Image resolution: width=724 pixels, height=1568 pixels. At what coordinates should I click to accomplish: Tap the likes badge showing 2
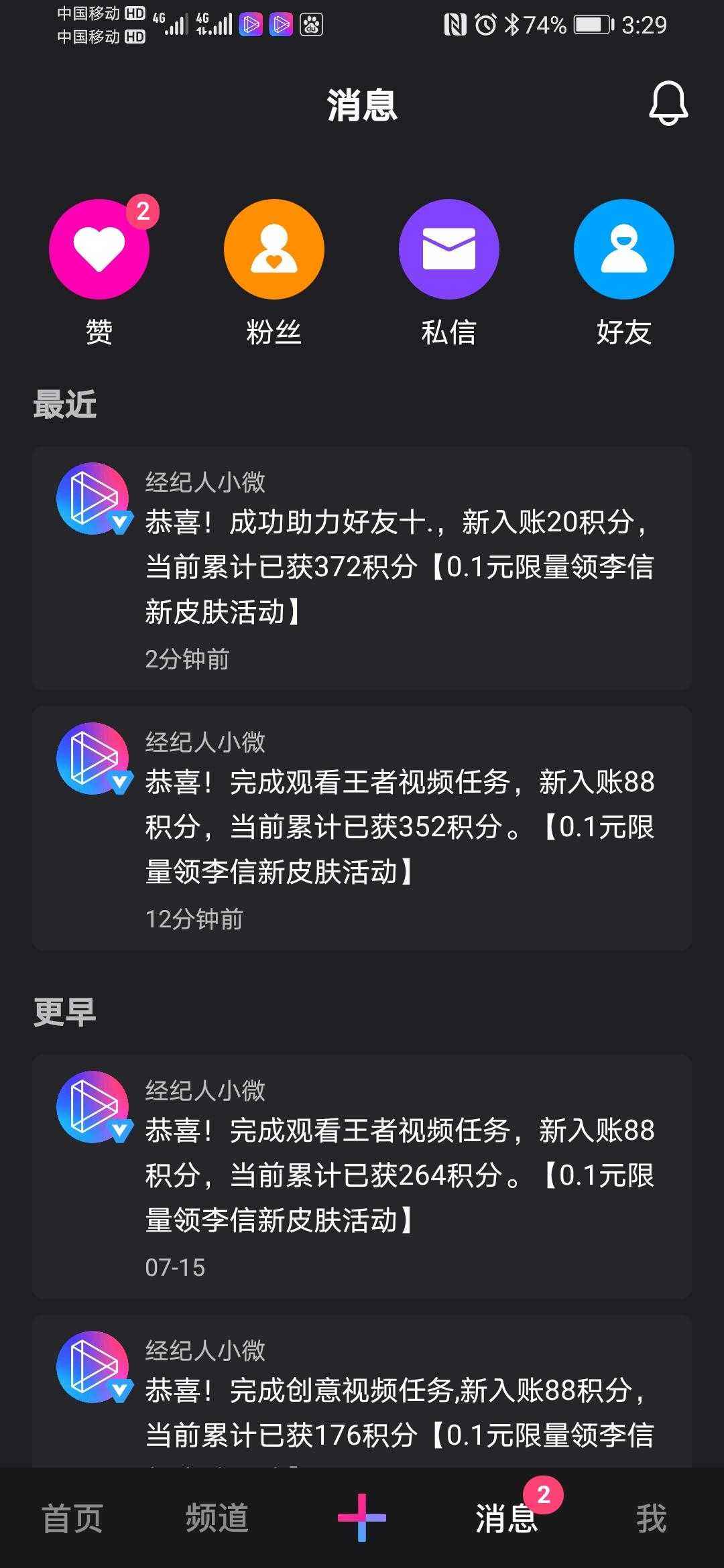[144, 211]
